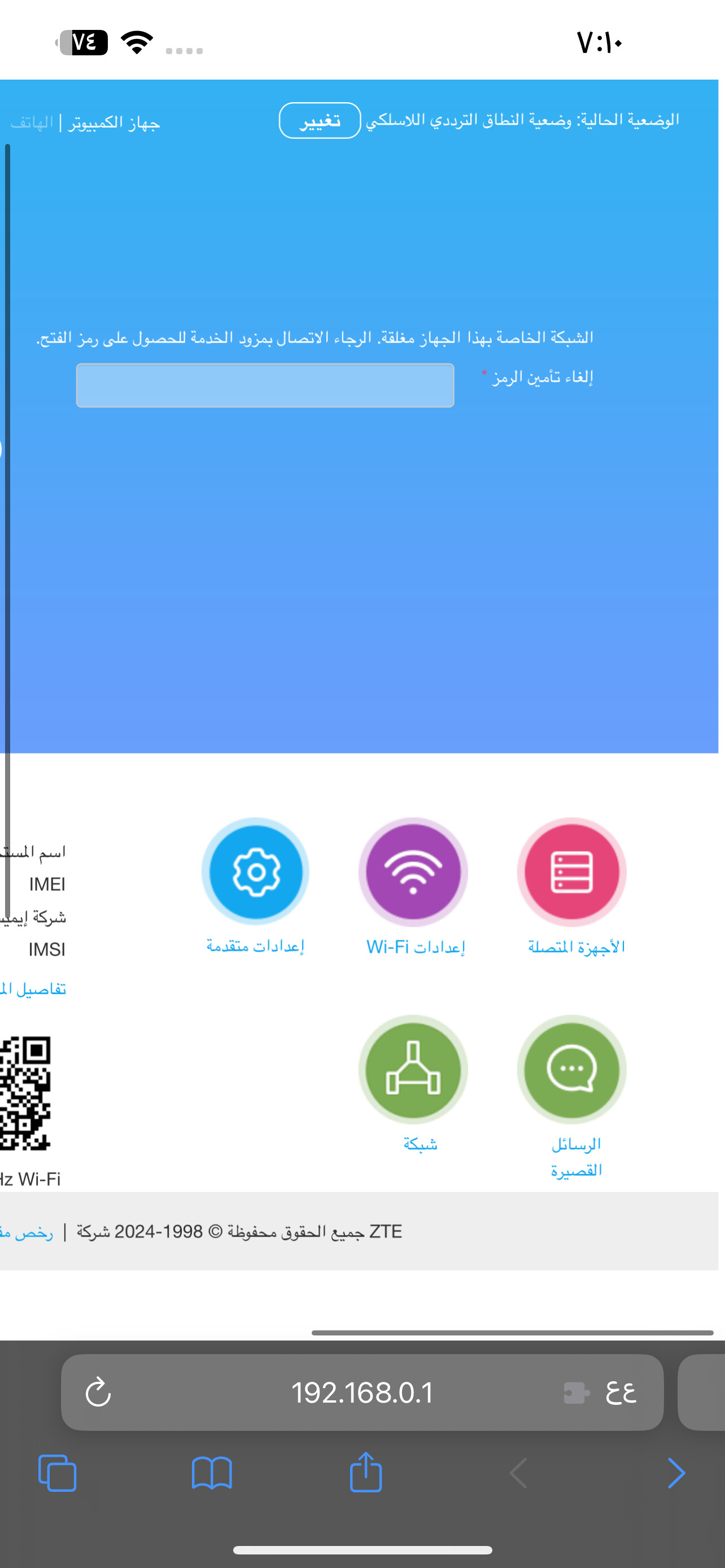Viewport: 725px width, 1568px height.
Task: Go forward in Safari
Action: [x=676, y=1473]
